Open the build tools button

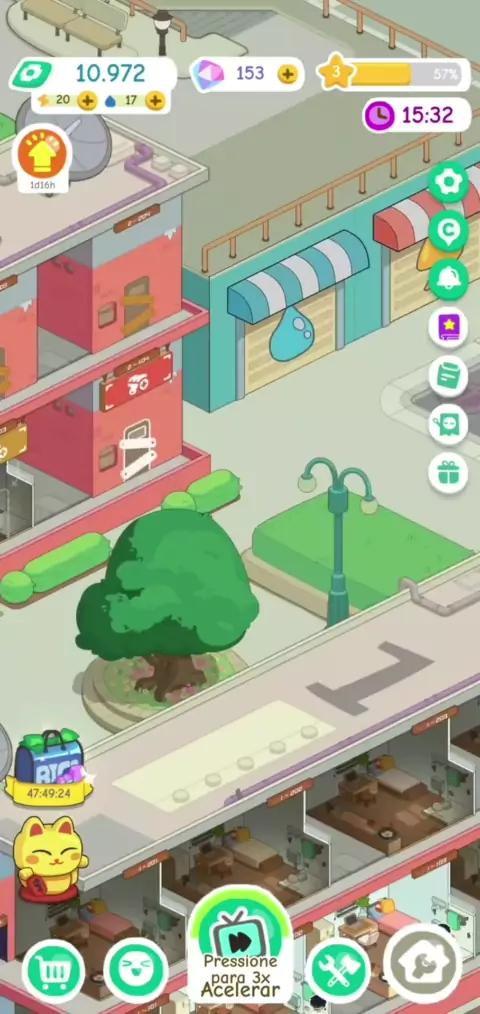(338, 971)
